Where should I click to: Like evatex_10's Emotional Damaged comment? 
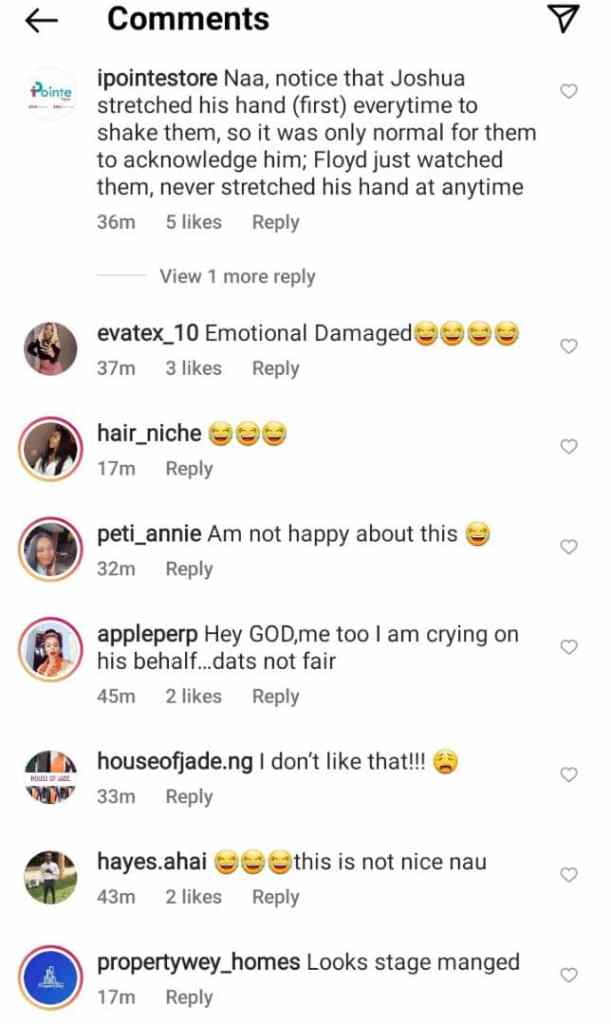(568, 346)
